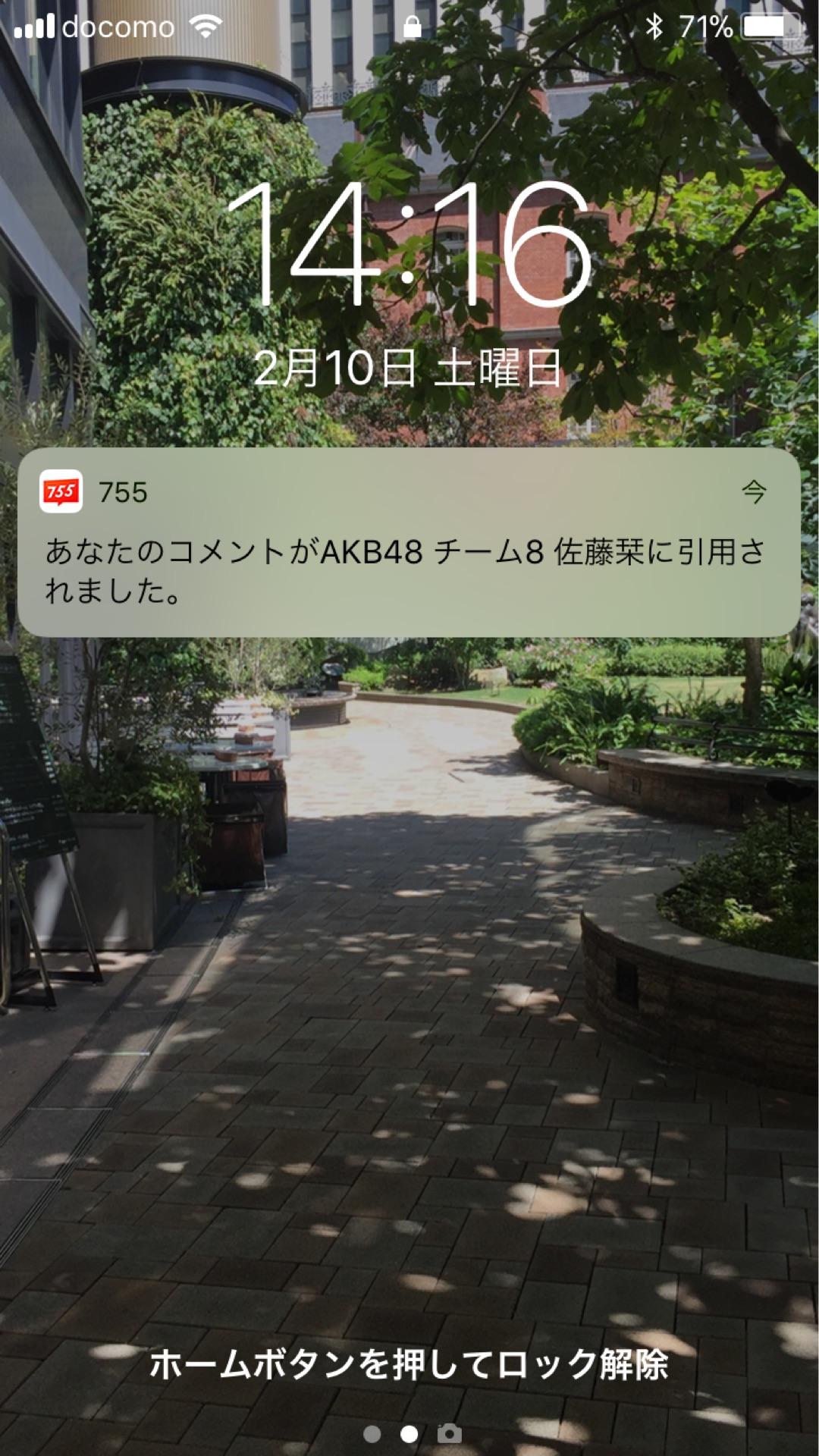Select the clock showing 14:16
Screen dimensions: 819x1456
[x=409, y=243]
